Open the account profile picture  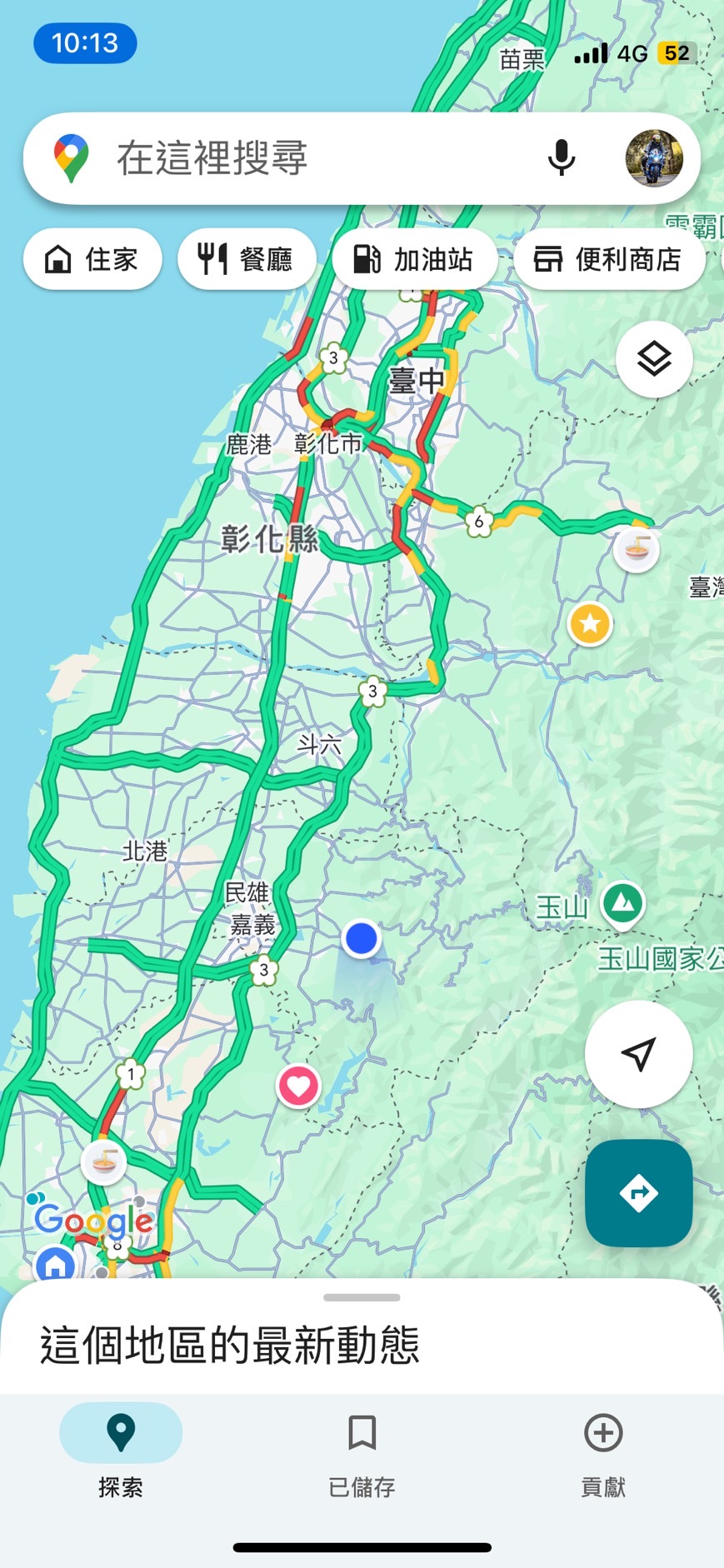(654, 158)
